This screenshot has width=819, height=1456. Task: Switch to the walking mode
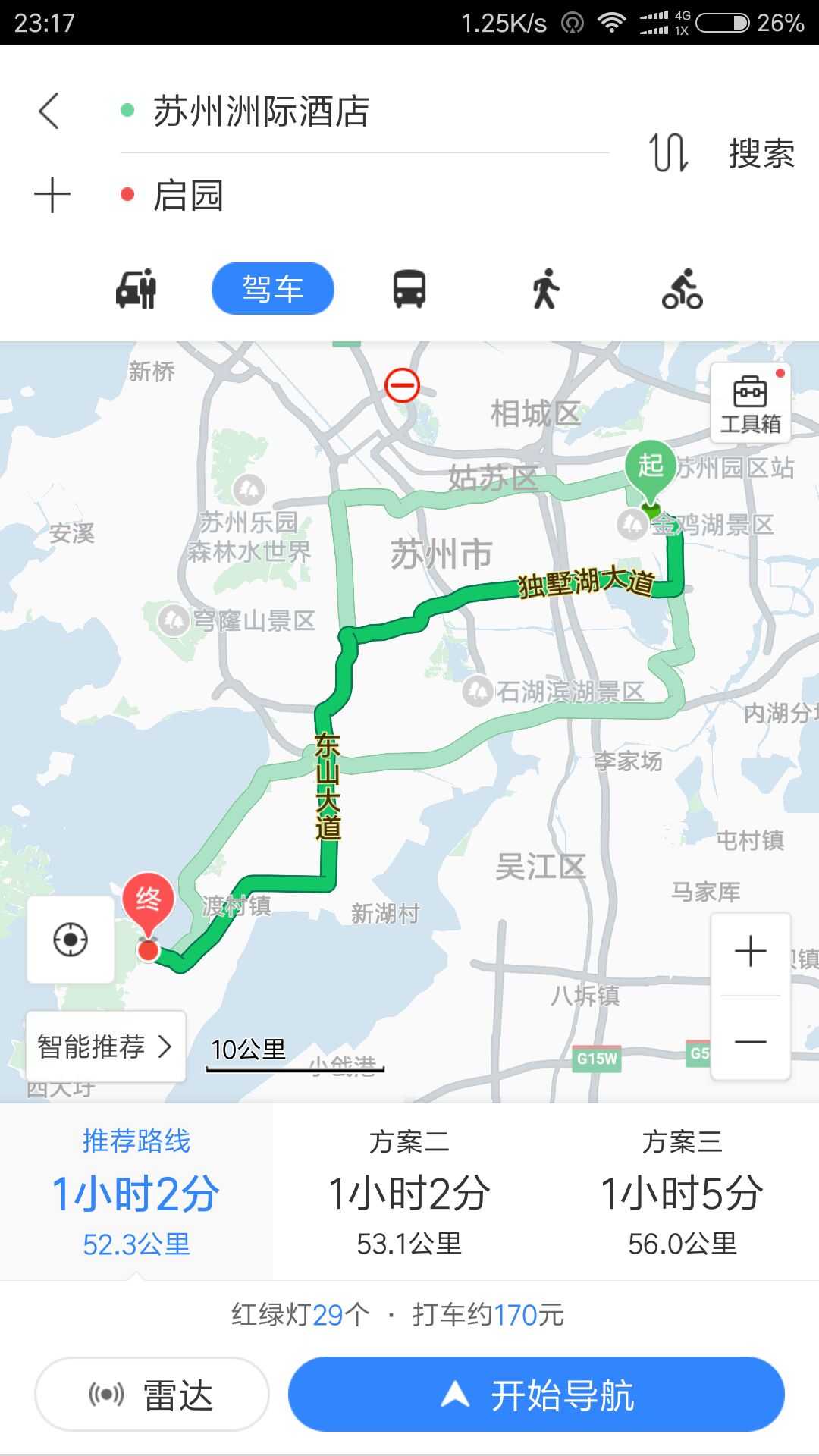pos(546,289)
